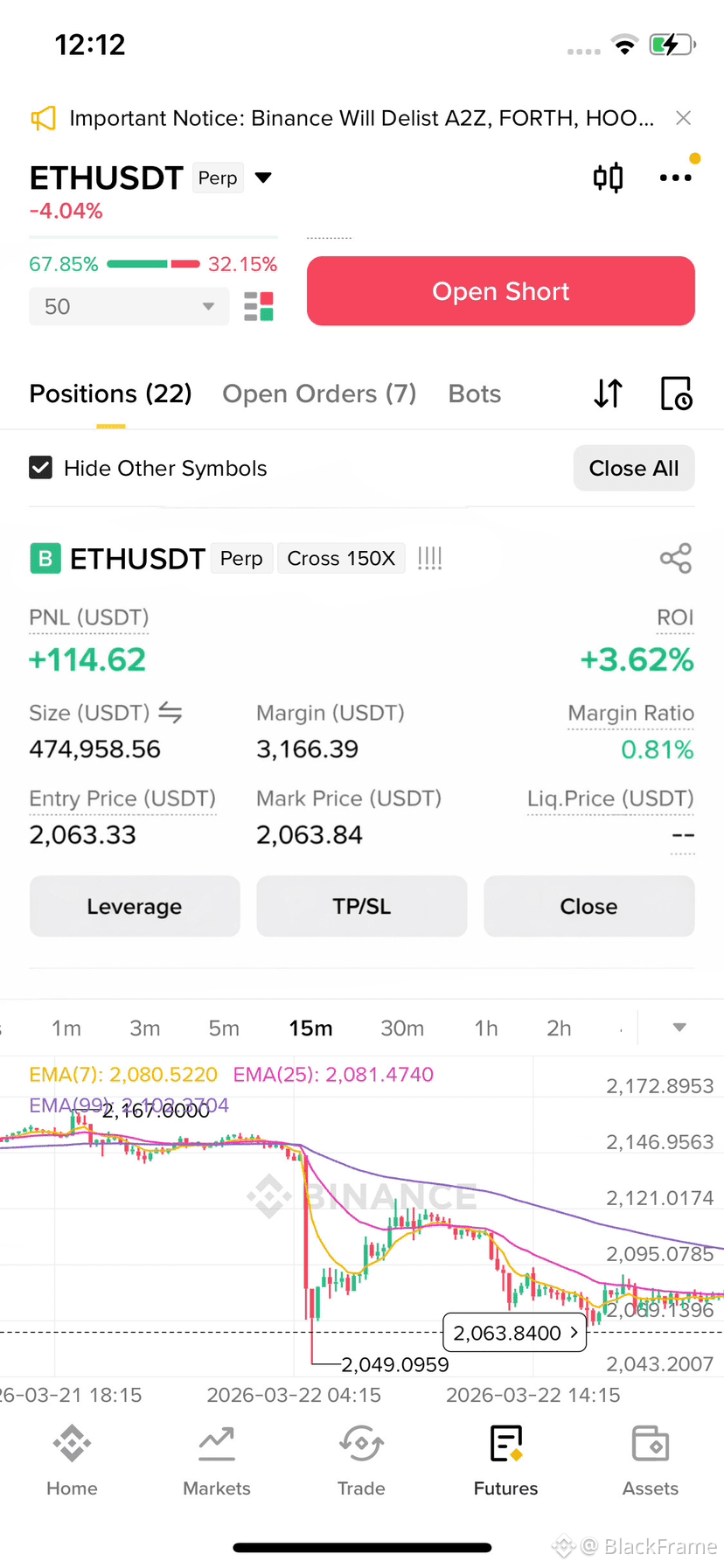This screenshot has width=724, height=1568.
Task: Expand more chart interval options
Action: (x=679, y=1028)
